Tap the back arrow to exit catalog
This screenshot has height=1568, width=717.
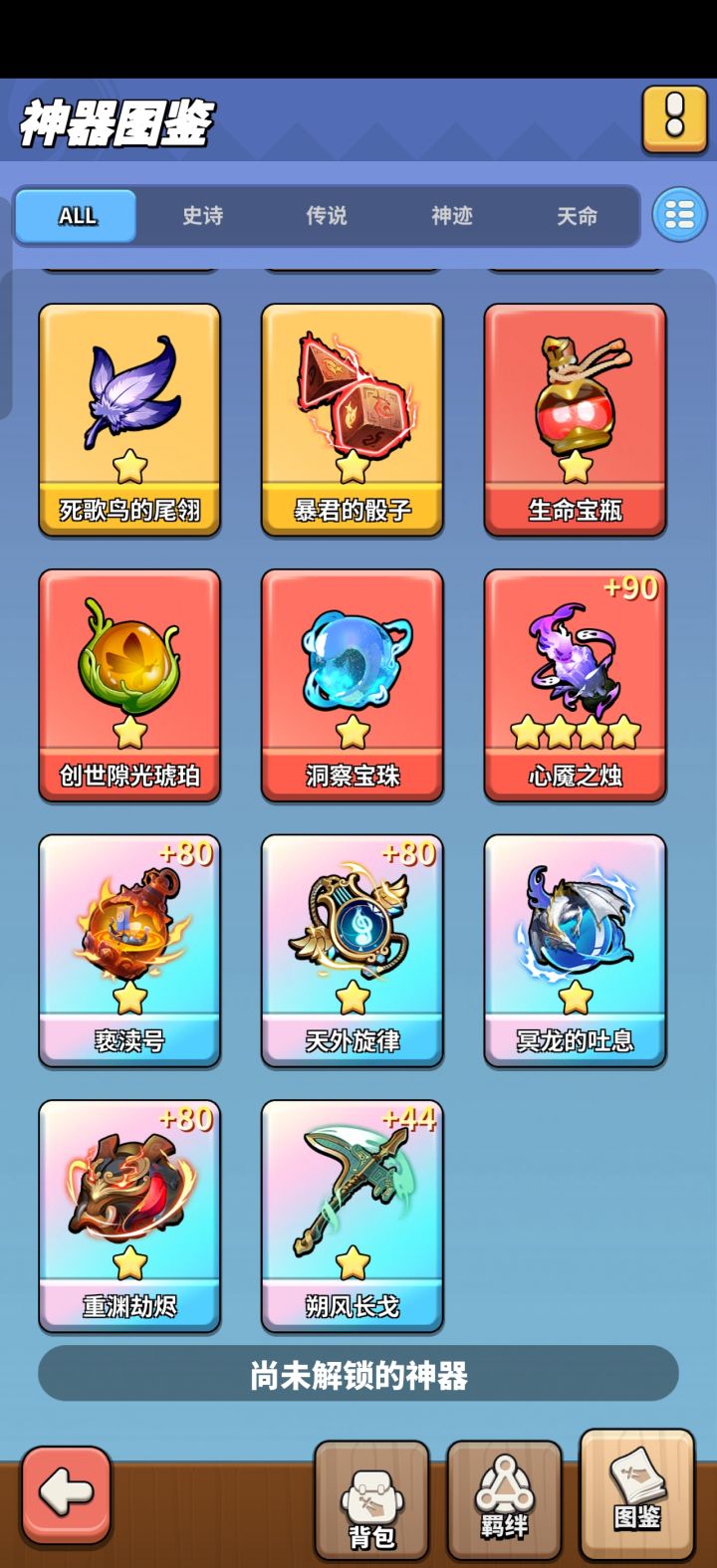tap(65, 1495)
